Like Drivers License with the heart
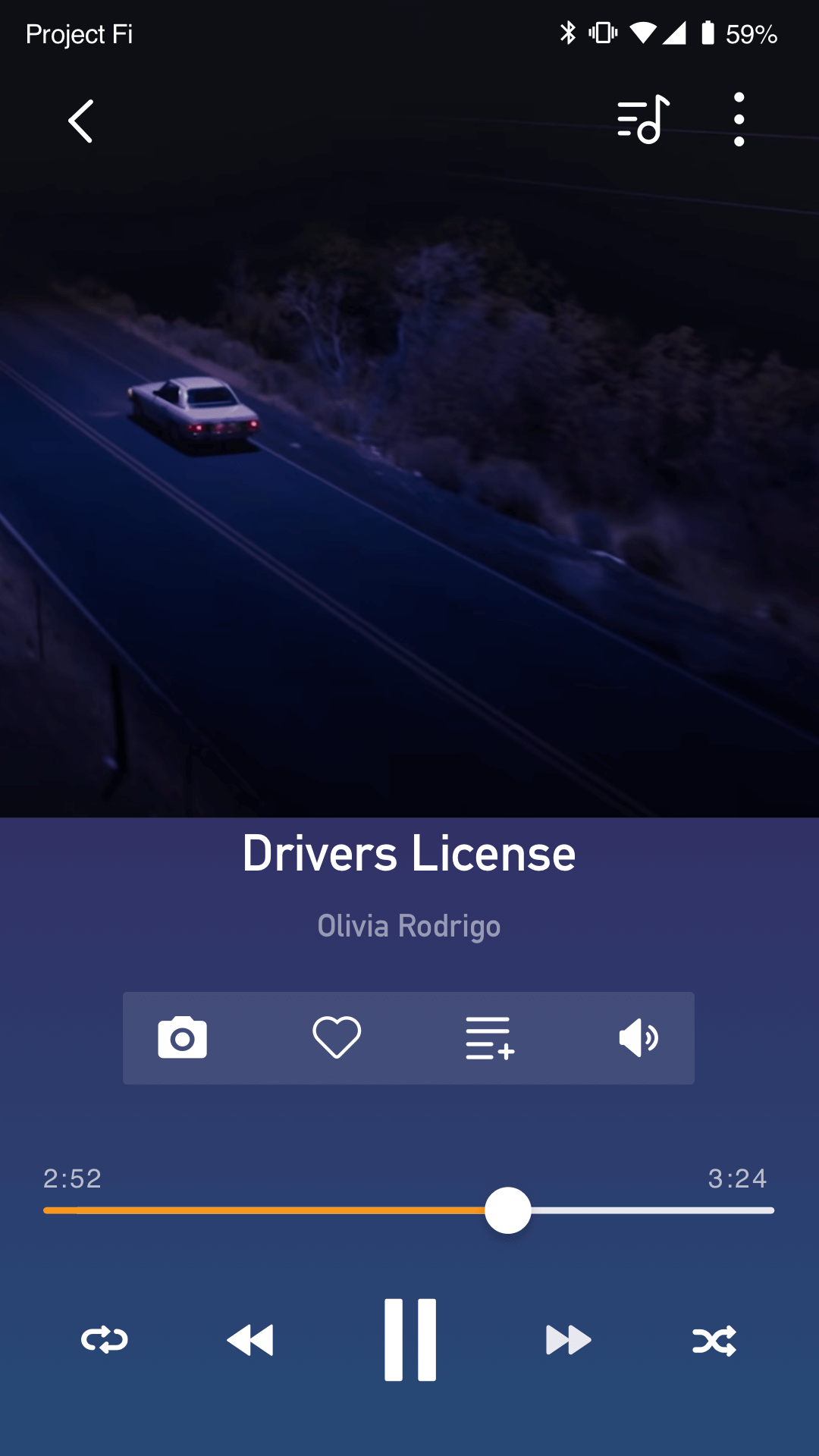 coord(337,1037)
